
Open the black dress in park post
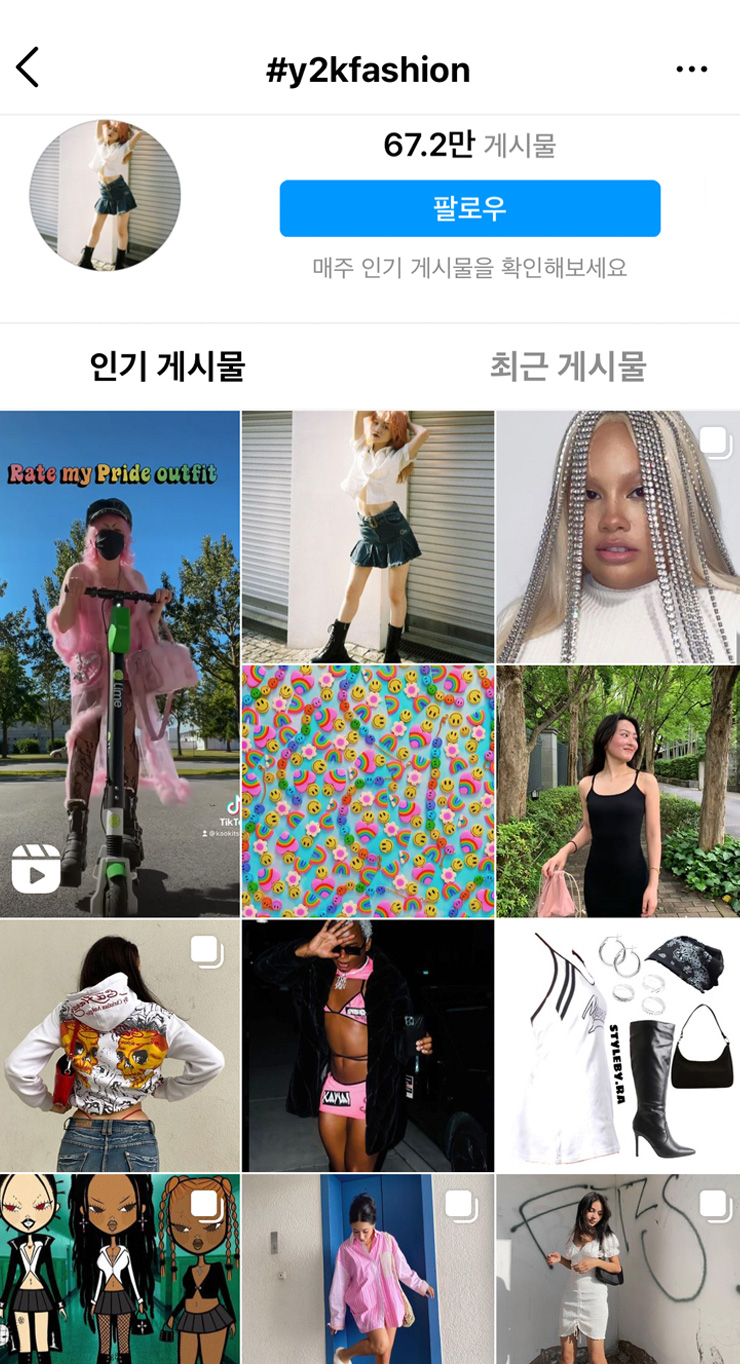pyautogui.click(x=617, y=791)
